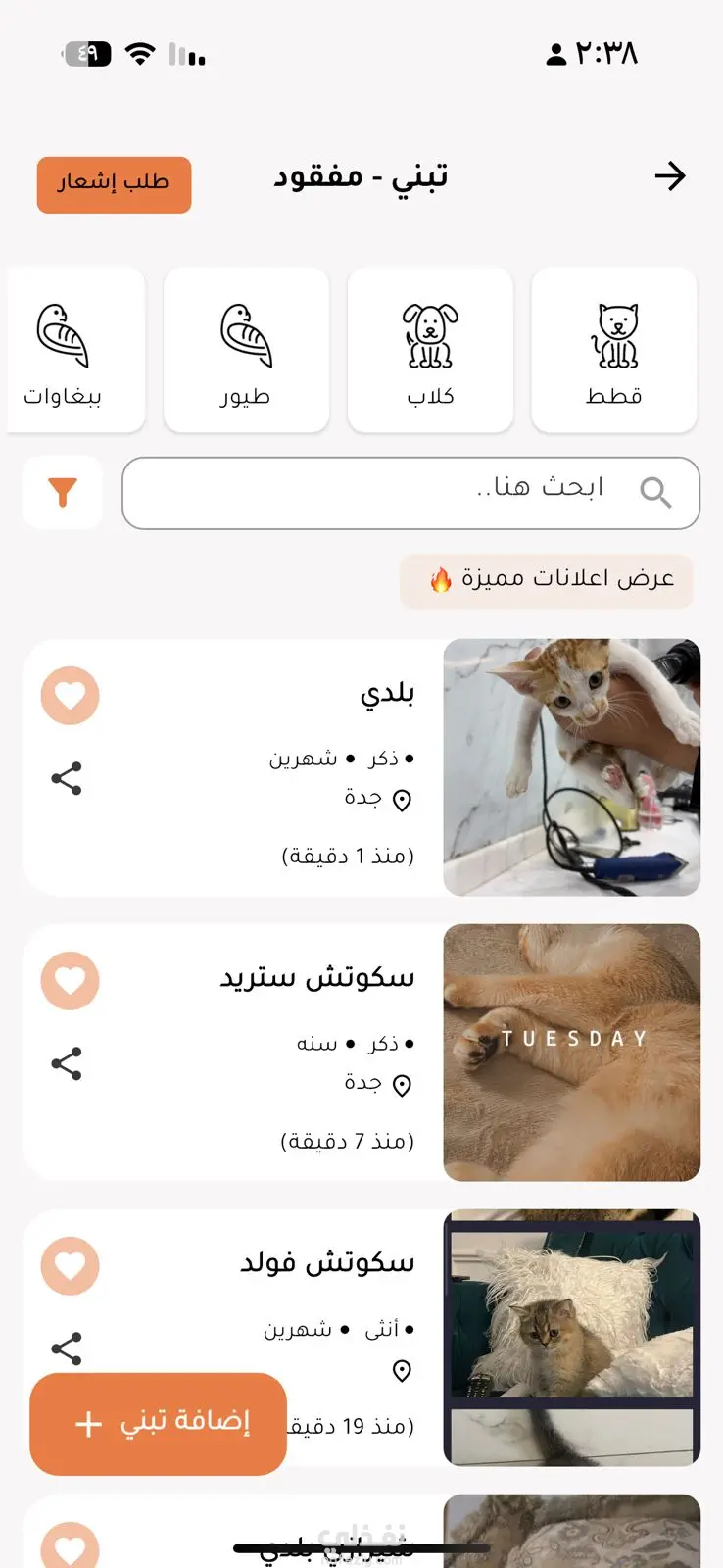
Task: Share the سكوتش فولد listing
Action: (x=67, y=1348)
